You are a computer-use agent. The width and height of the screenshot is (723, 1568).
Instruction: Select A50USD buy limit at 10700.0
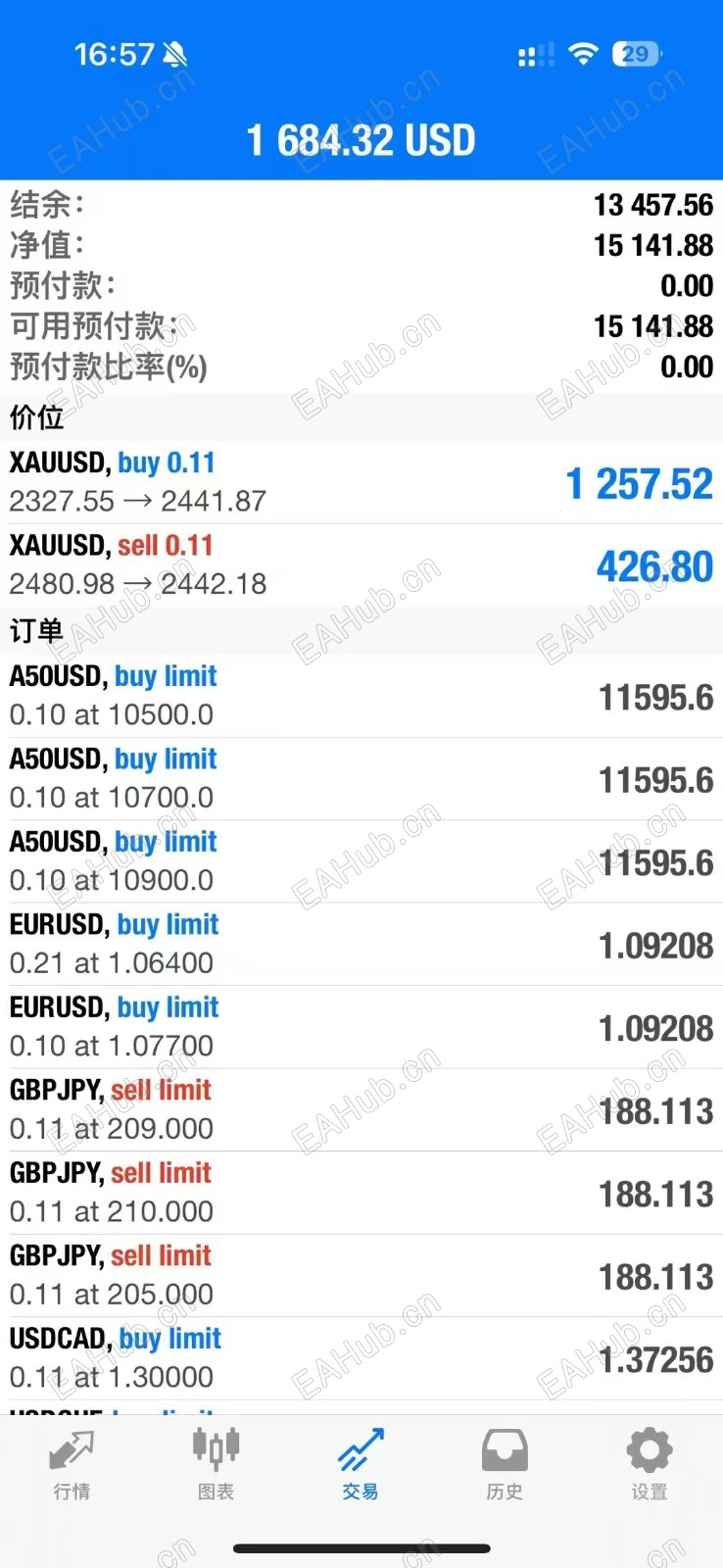(361, 778)
